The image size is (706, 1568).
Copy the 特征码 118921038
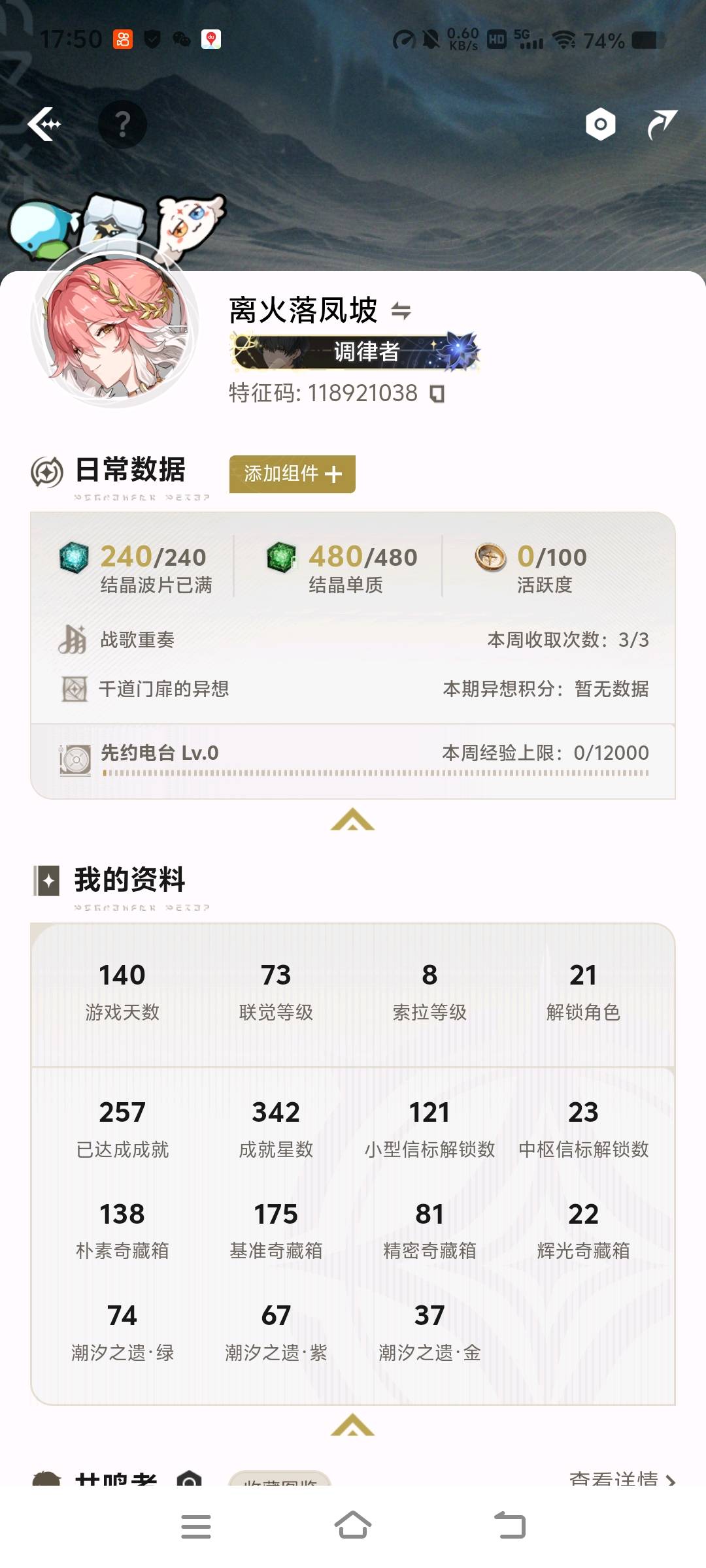437,393
